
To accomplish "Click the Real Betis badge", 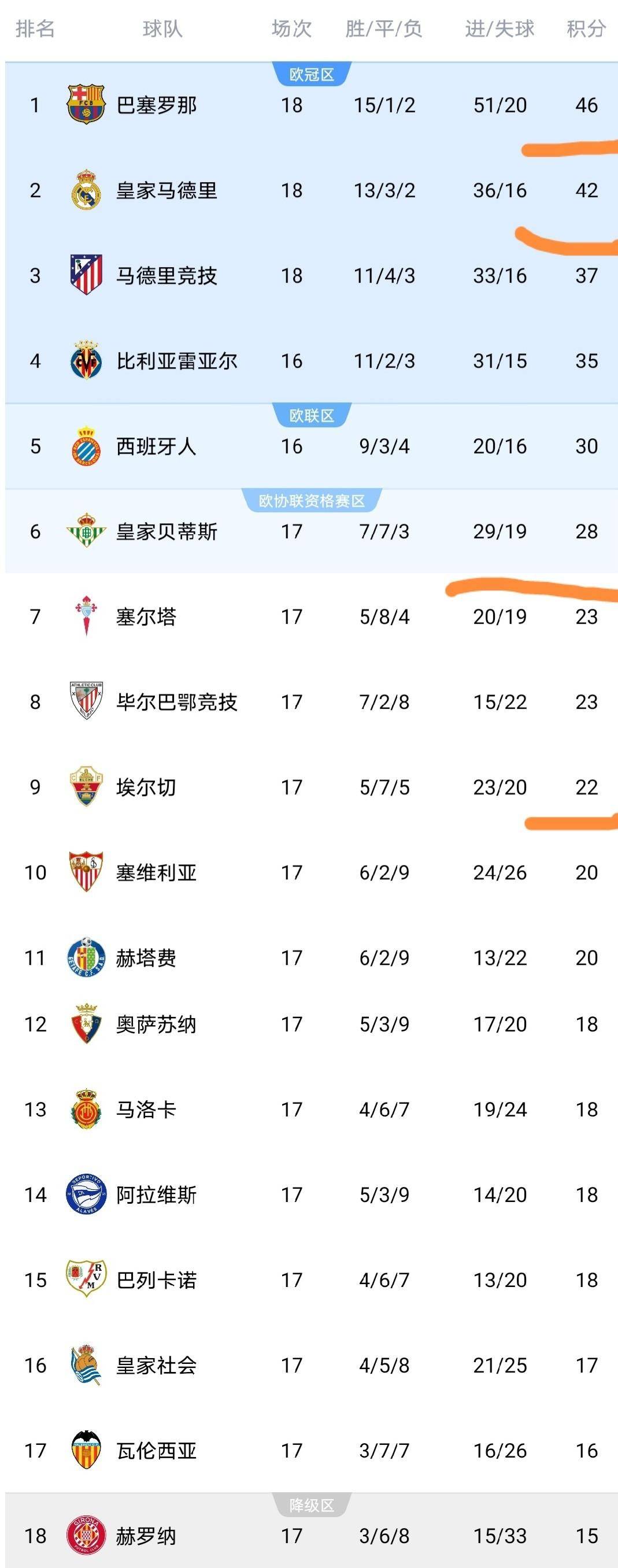I will [x=86, y=531].
